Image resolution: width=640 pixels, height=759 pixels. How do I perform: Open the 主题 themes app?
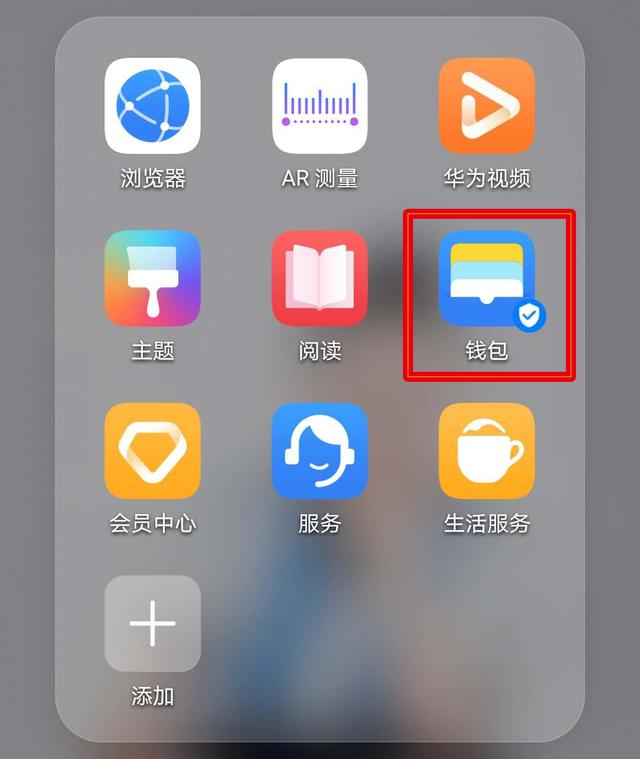[153, 278]
